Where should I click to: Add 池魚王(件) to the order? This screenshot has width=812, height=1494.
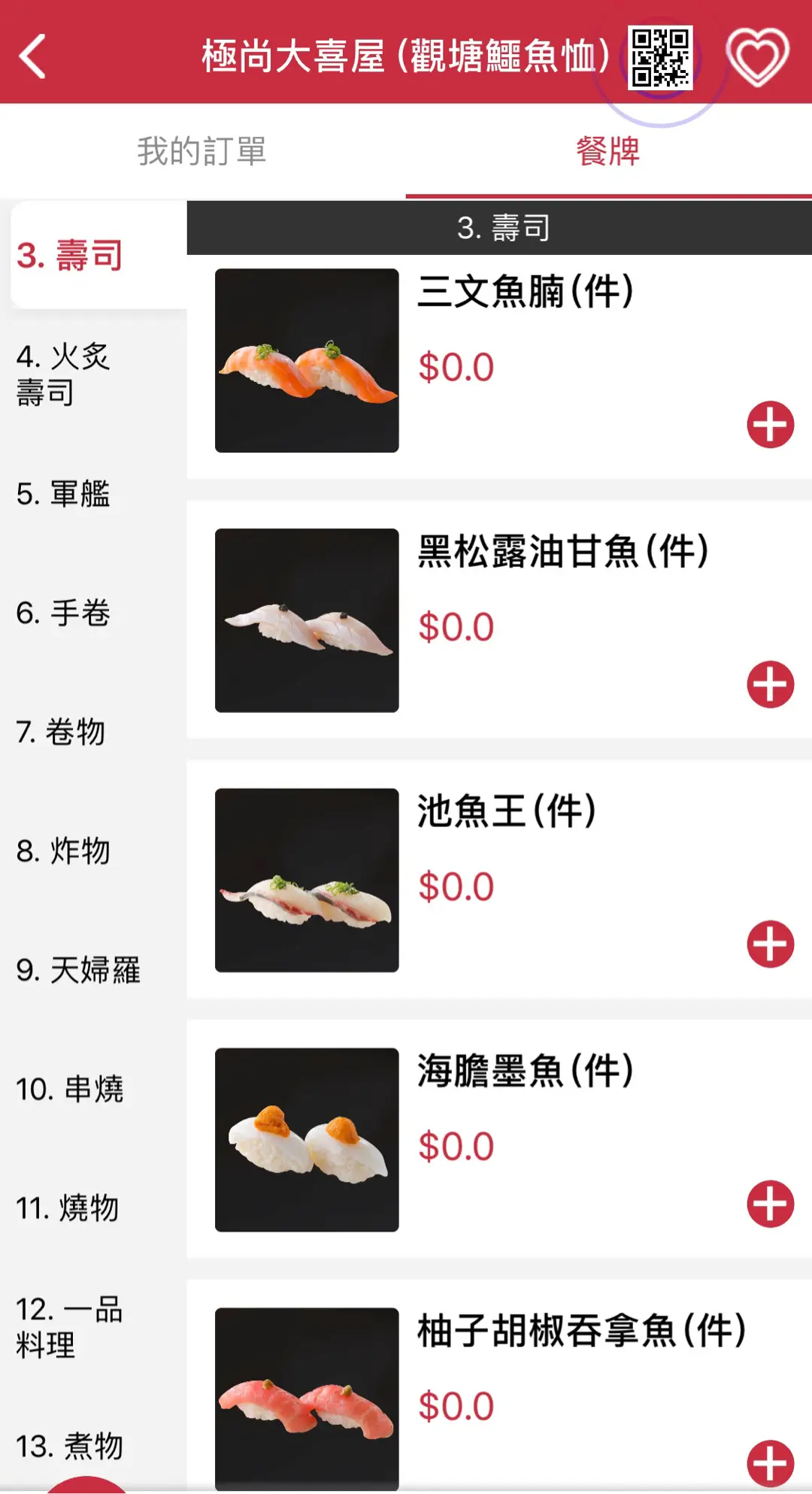[770, 944]
